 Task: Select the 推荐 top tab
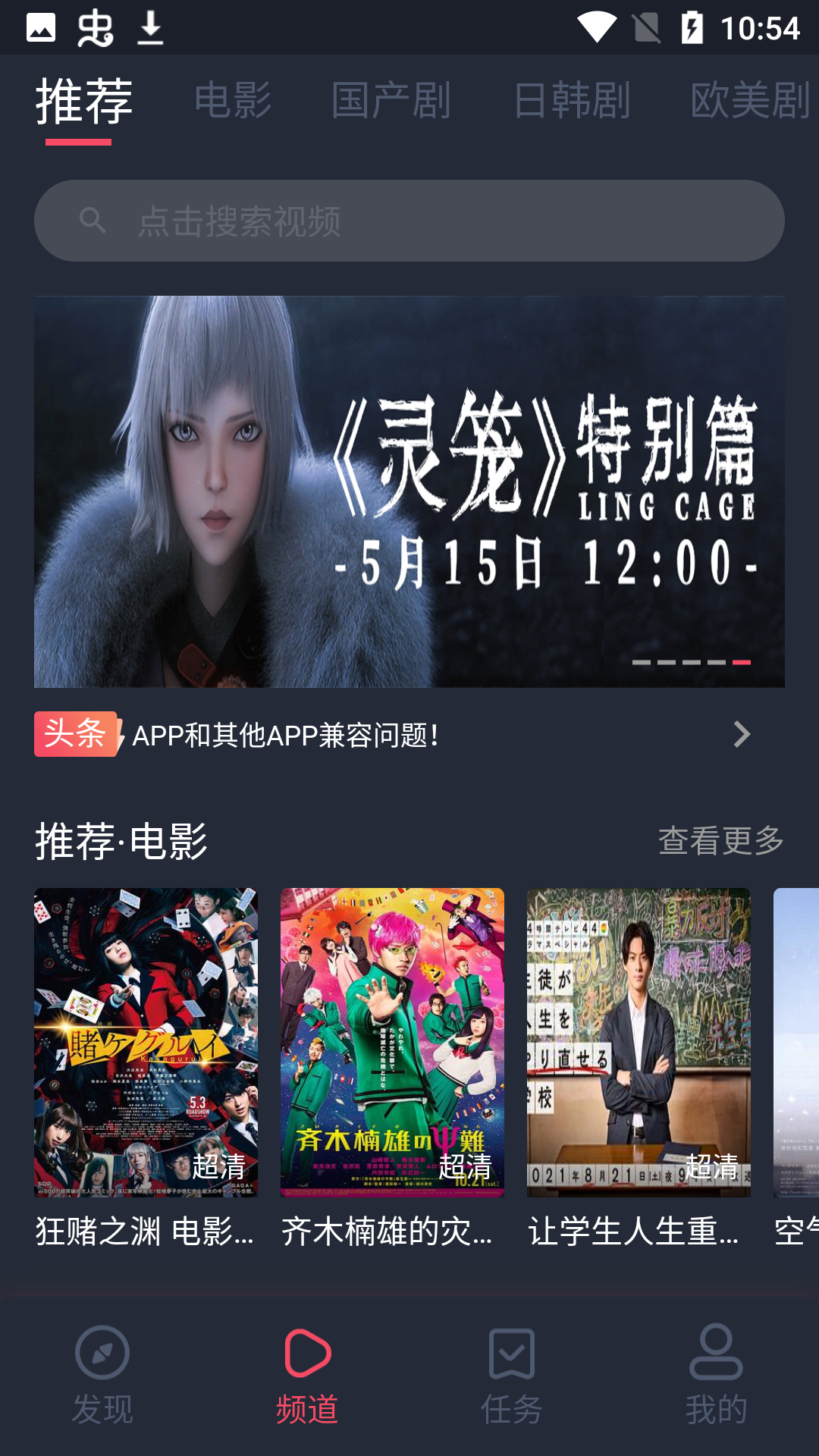pos(83,102)
